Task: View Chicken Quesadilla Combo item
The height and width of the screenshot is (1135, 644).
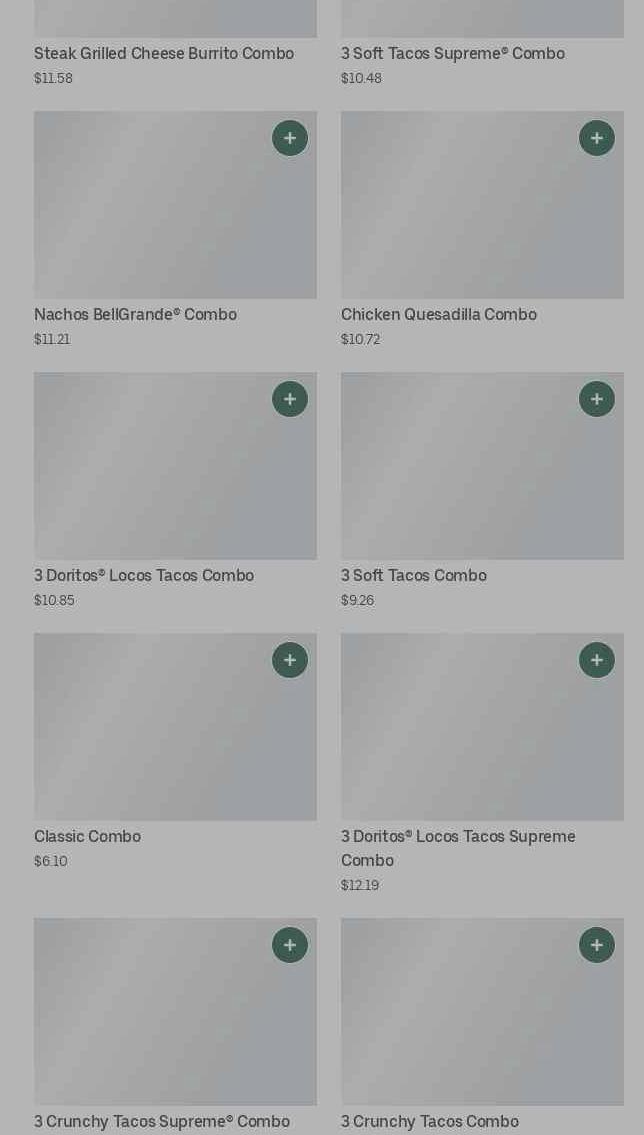Action: 460,220
